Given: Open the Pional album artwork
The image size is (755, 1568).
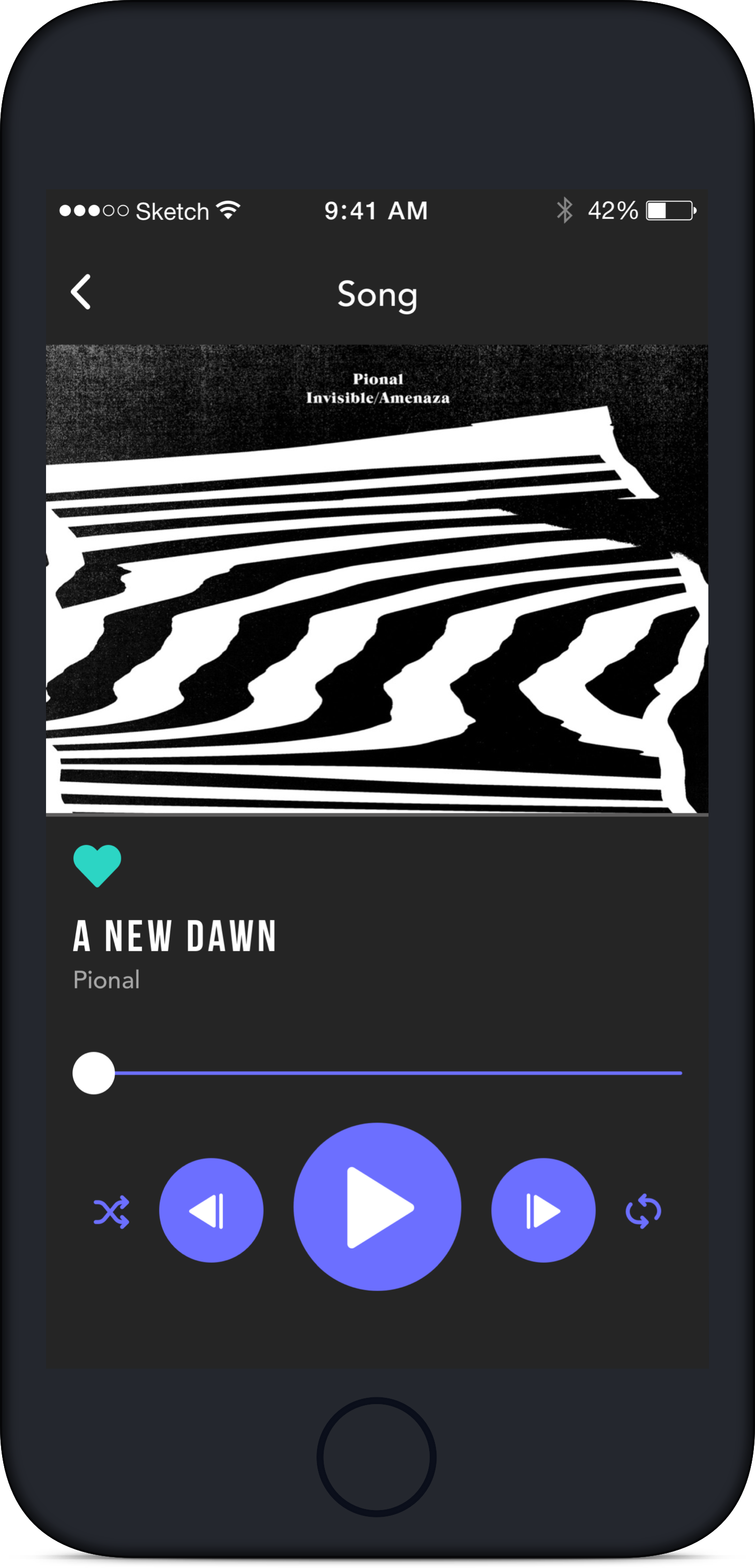Looking at the screenshot, I should coord(377,578).
